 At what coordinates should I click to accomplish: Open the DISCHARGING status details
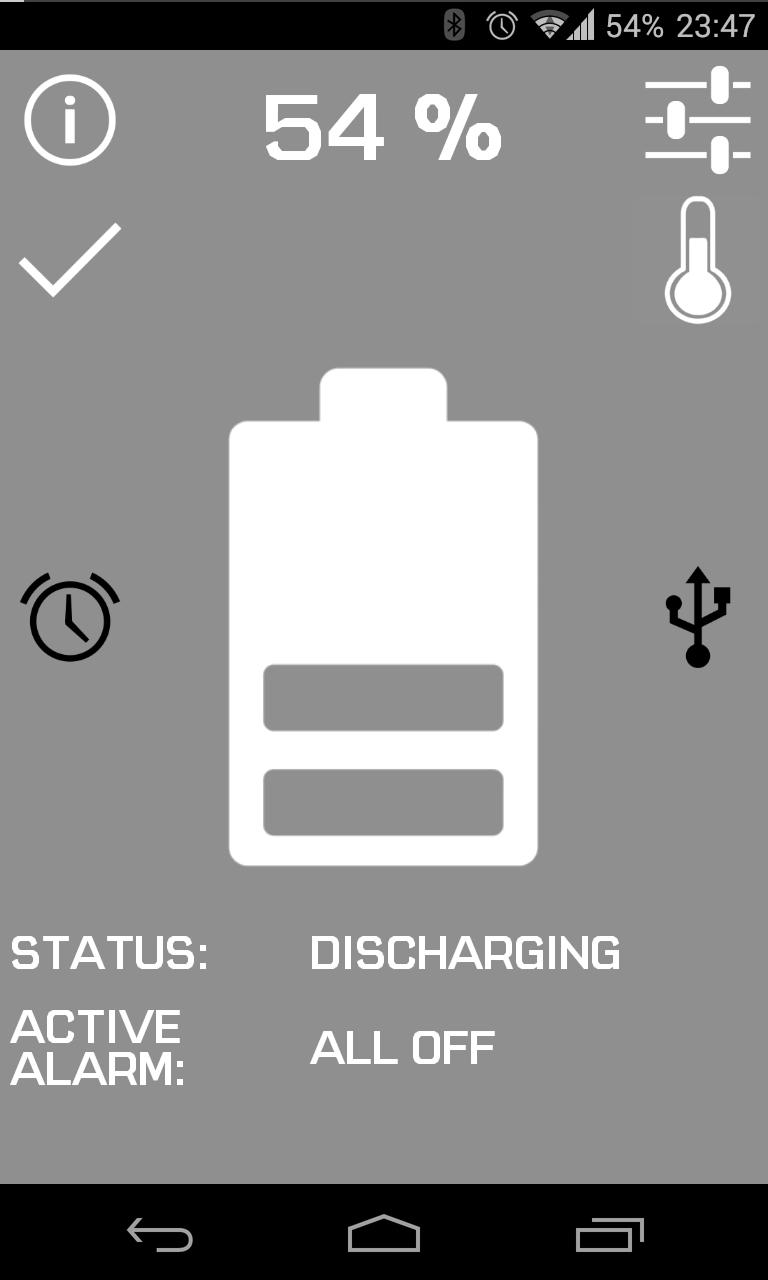[466, 953]
